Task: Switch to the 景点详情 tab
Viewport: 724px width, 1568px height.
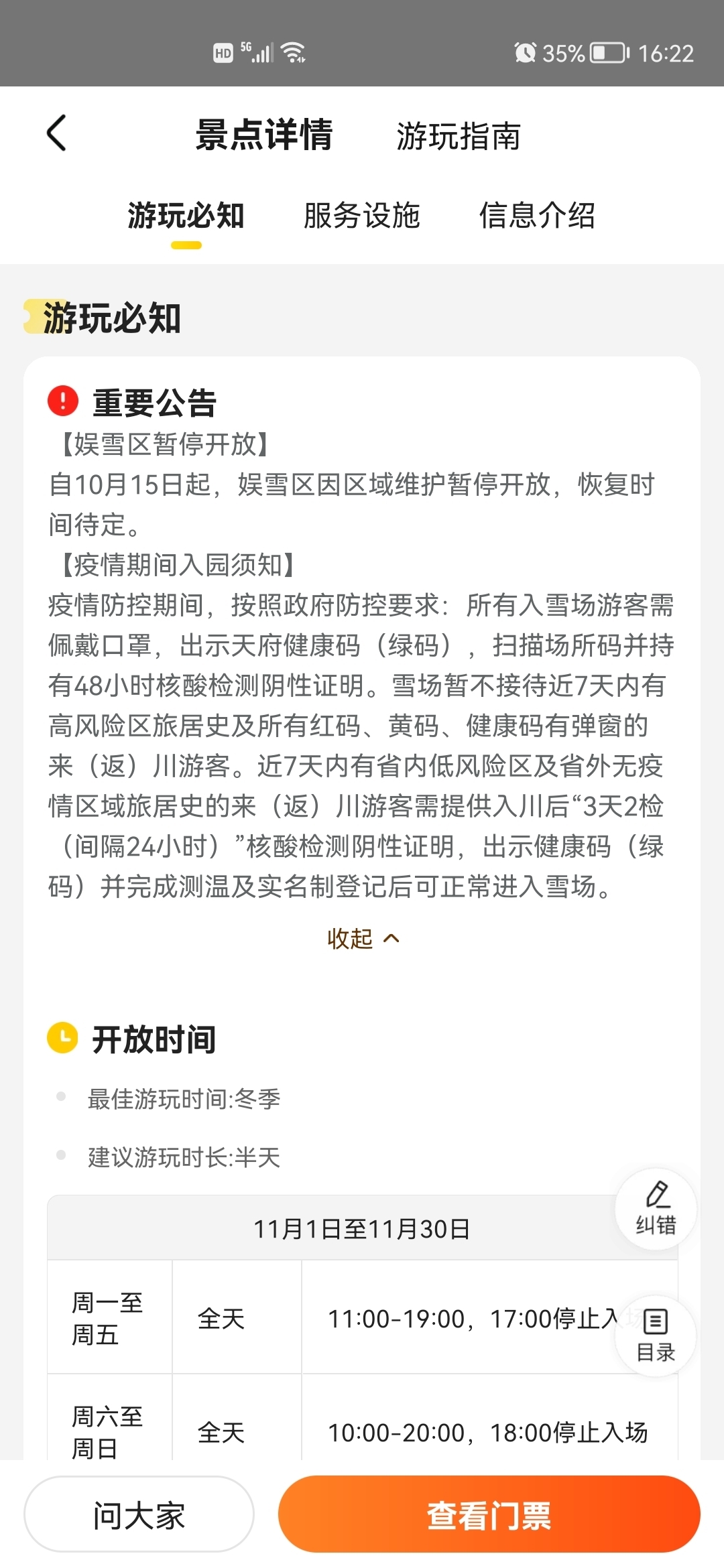Action: pos(264,135)
